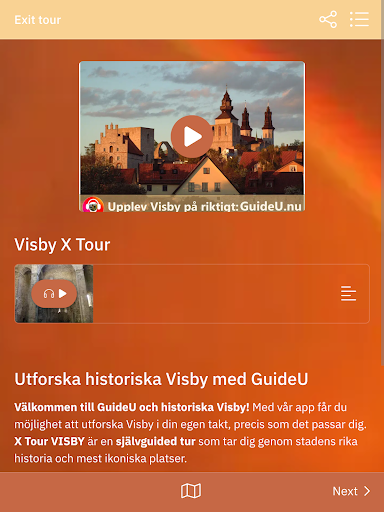This screenshot has height=512, width=384.
Task: Go to the Next stop
Action: click(x=351, y=491)
